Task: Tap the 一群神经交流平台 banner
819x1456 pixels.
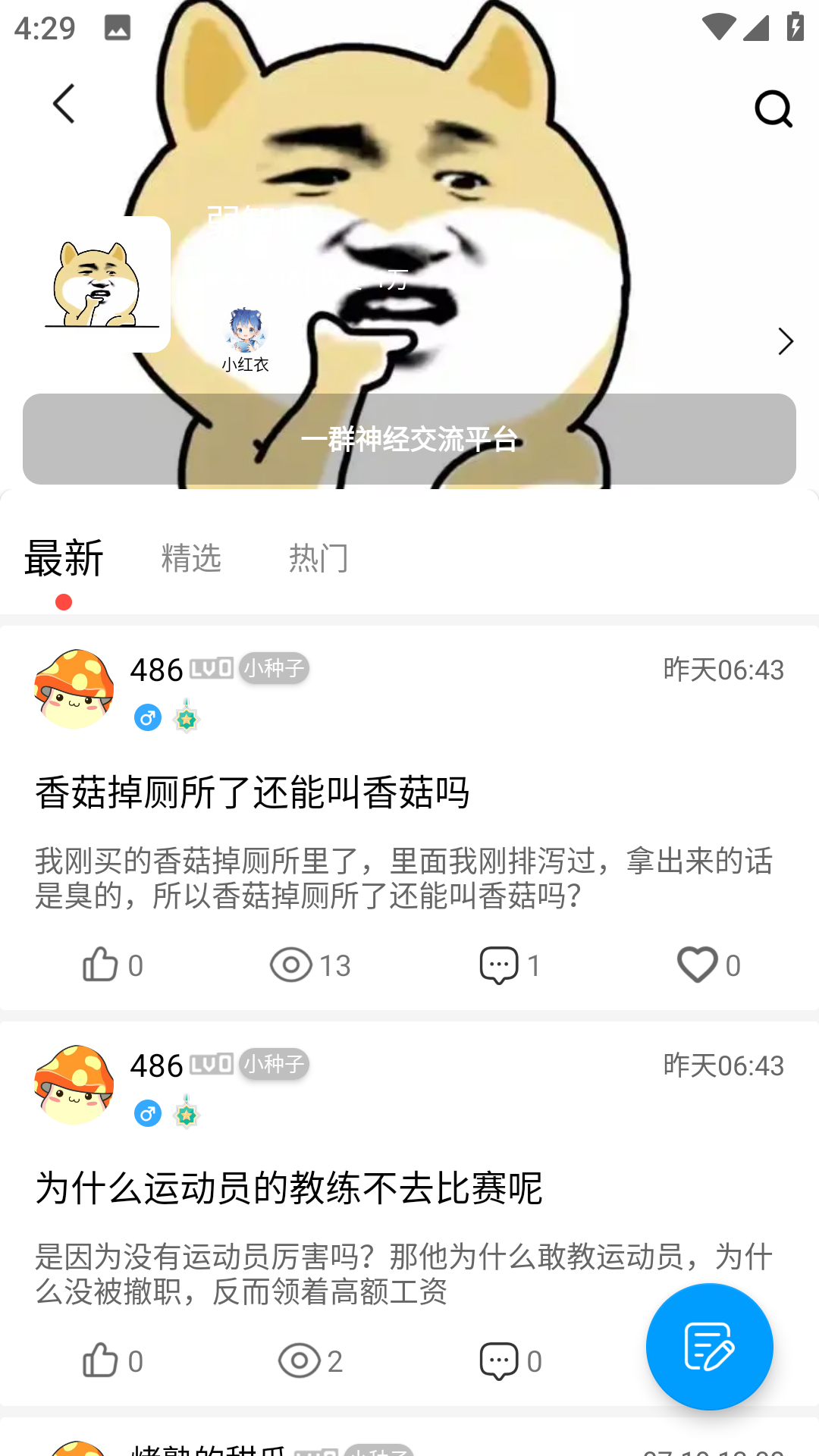Action: (x=409, y=438)
